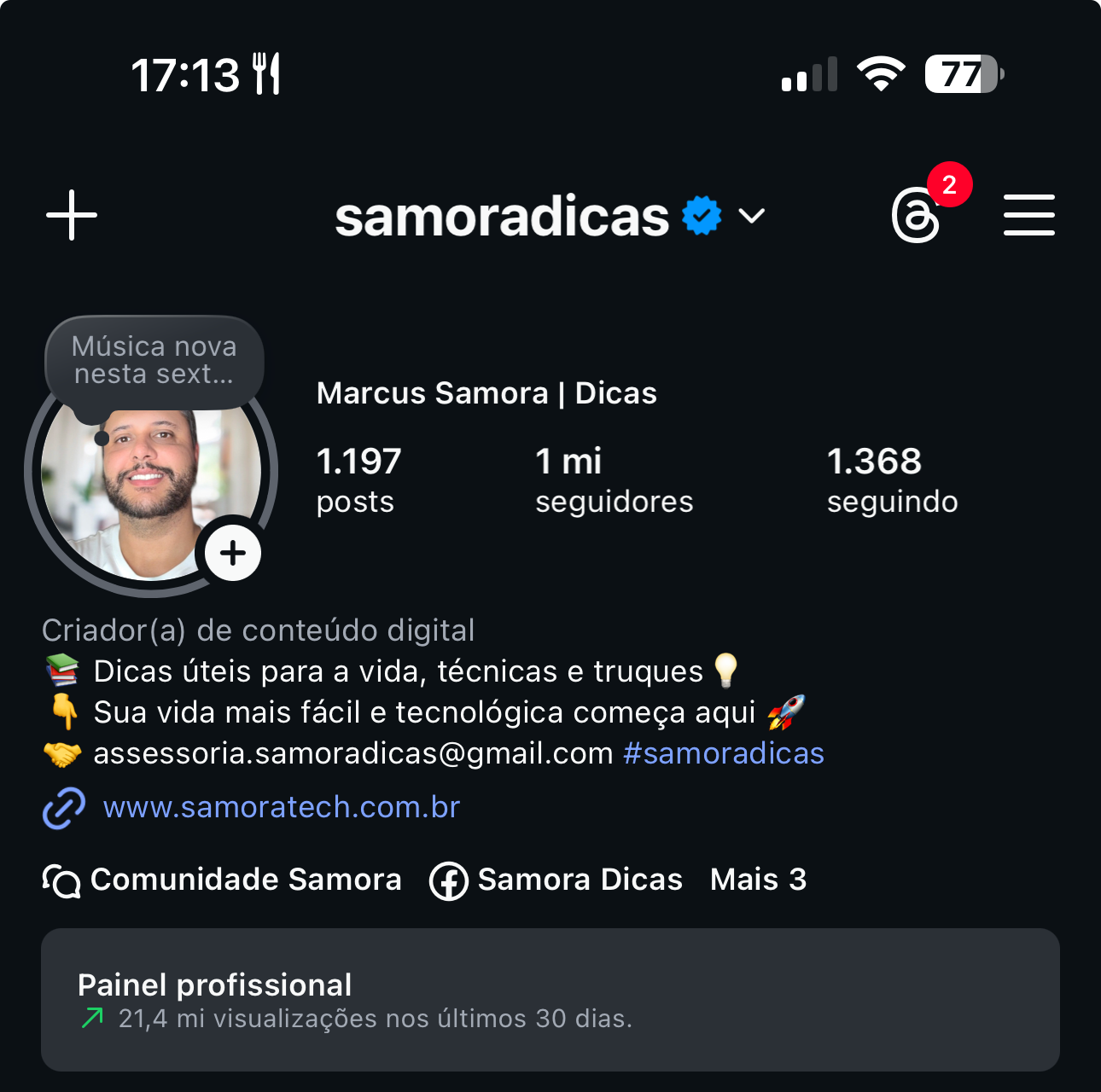The height and width of the screenshot is (1092, 1101).
Task: Add a story with the plus badge
Action: [x=232, y=553]
